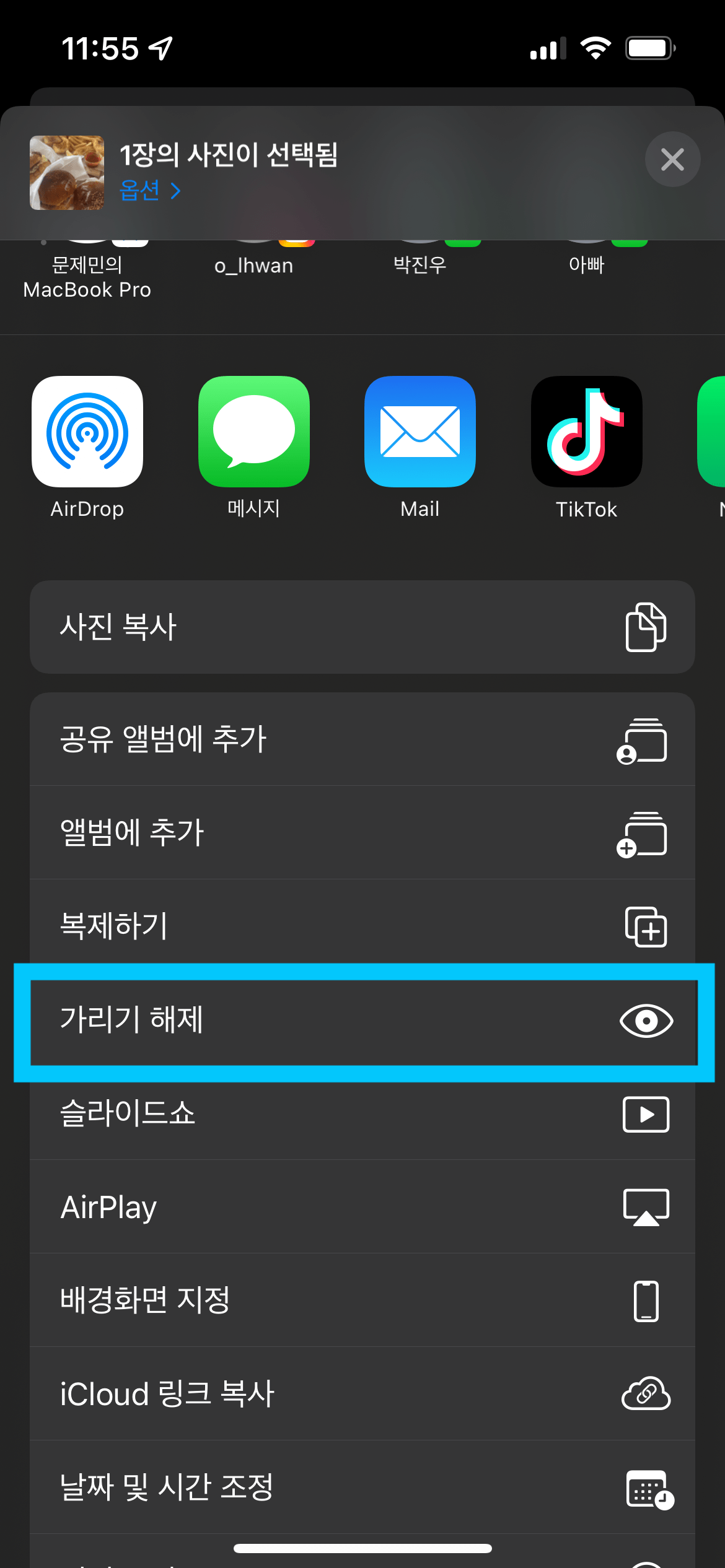
Task: Tap the AirPlay screen icon
Action: 645,1208
